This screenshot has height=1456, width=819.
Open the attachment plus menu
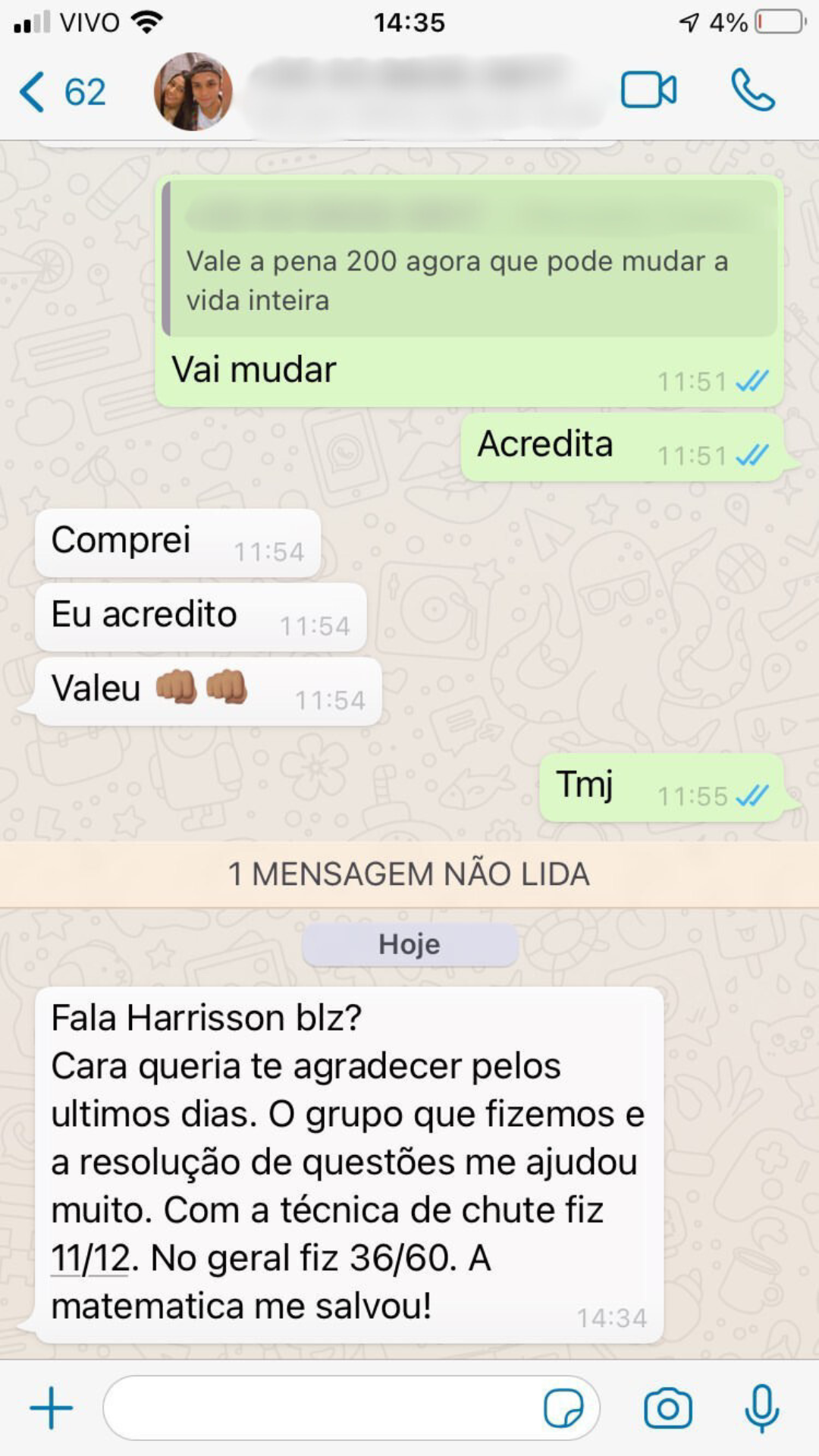point(51,1407)
